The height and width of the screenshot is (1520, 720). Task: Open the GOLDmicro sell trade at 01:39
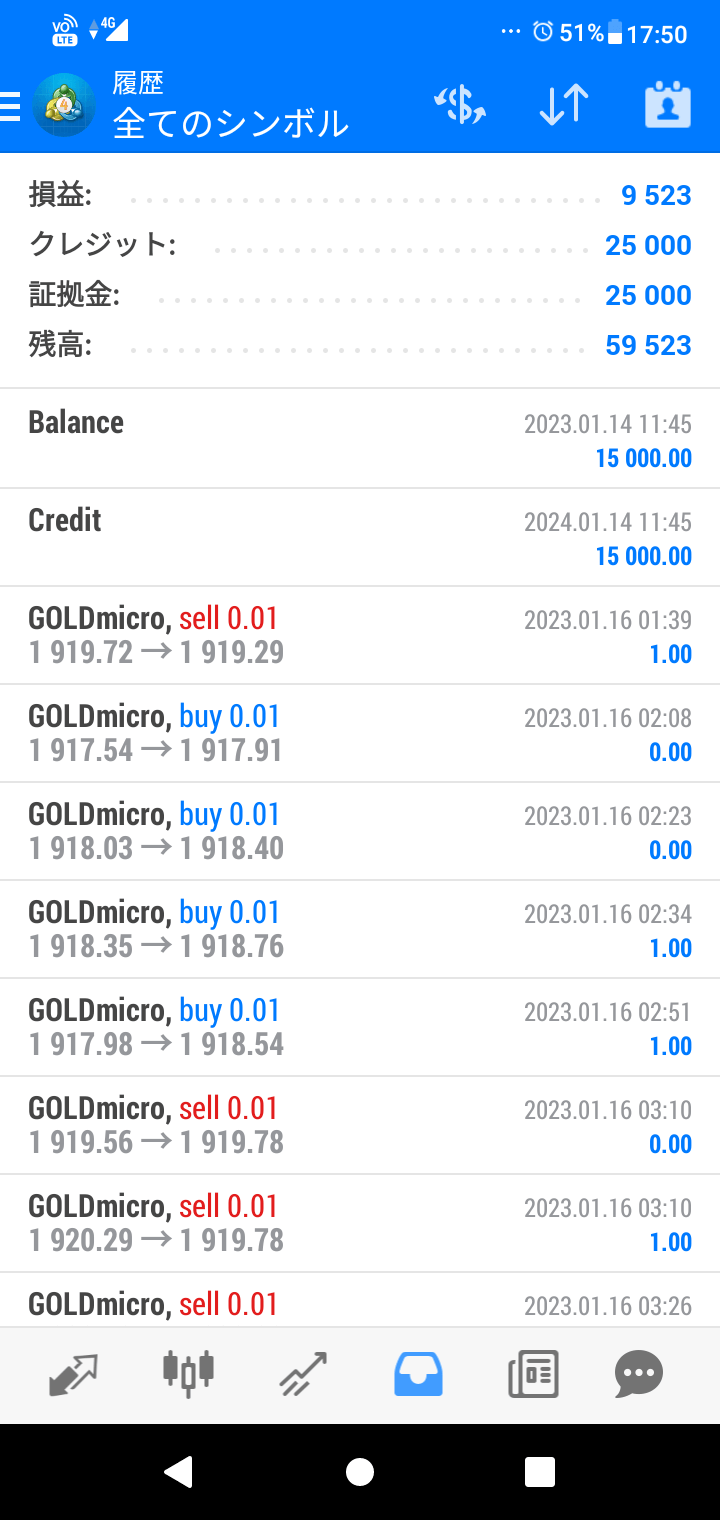[360, 636]
